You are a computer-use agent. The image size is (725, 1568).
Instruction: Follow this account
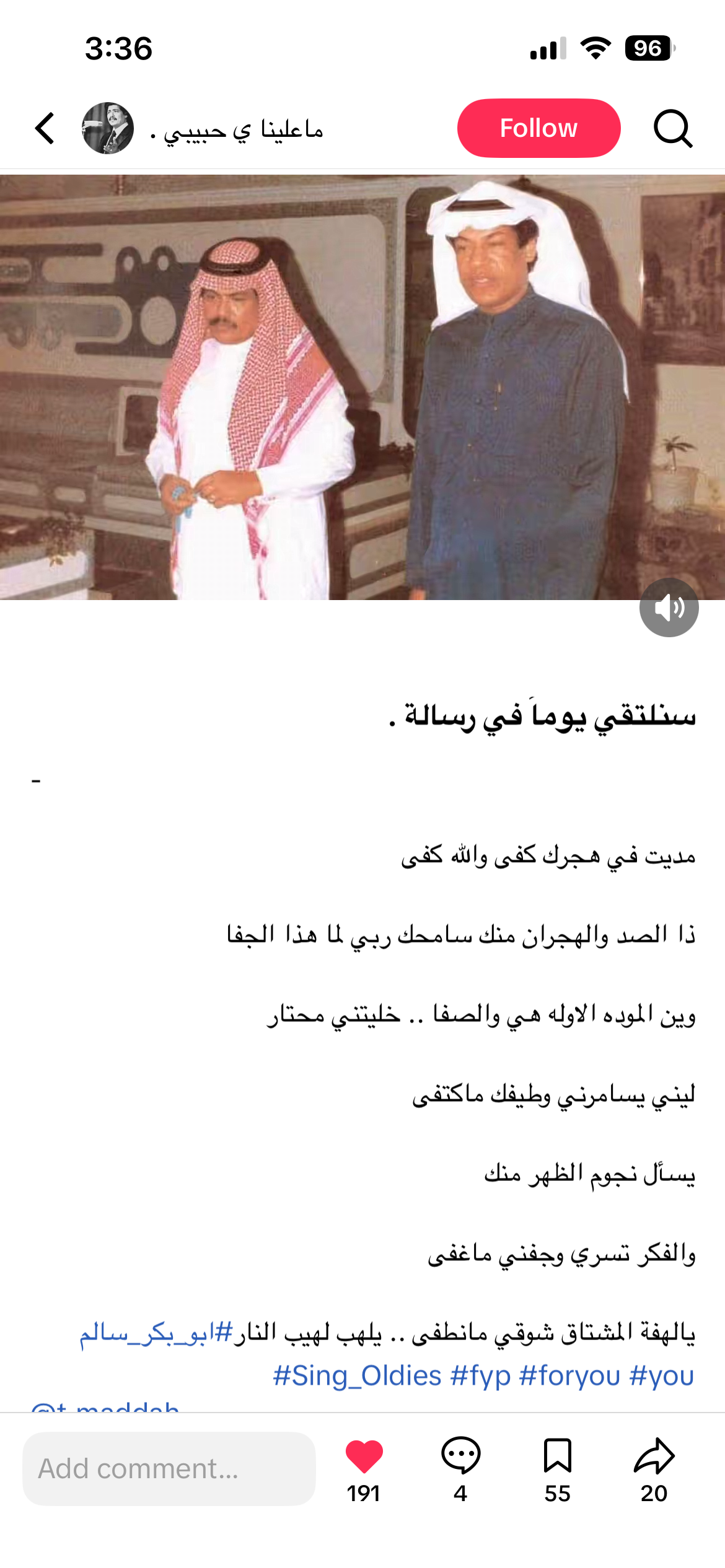point(538,128)
